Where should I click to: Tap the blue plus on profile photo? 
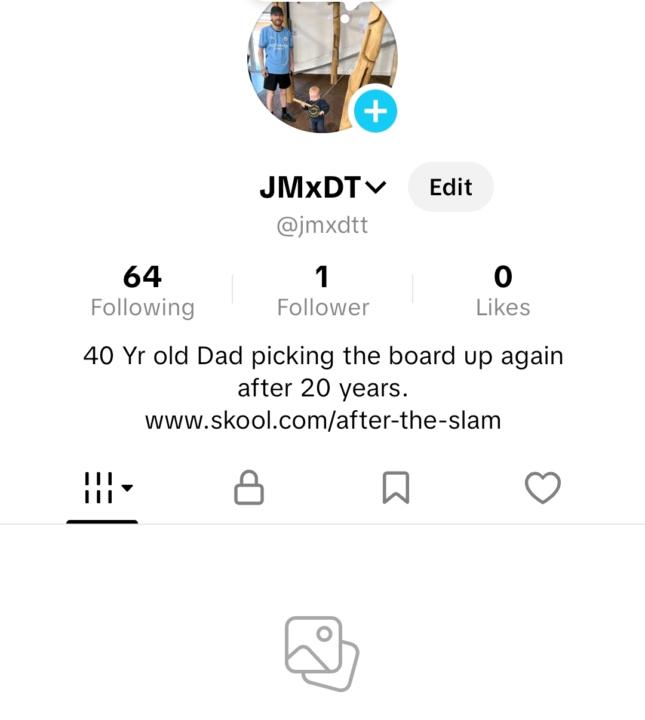point(375,111)
